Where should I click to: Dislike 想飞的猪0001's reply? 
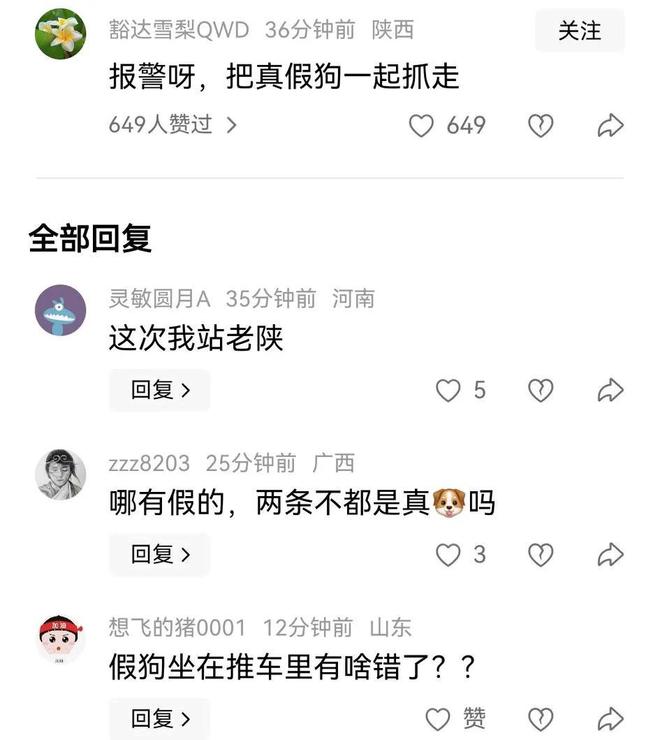click(x=541, y=718)
